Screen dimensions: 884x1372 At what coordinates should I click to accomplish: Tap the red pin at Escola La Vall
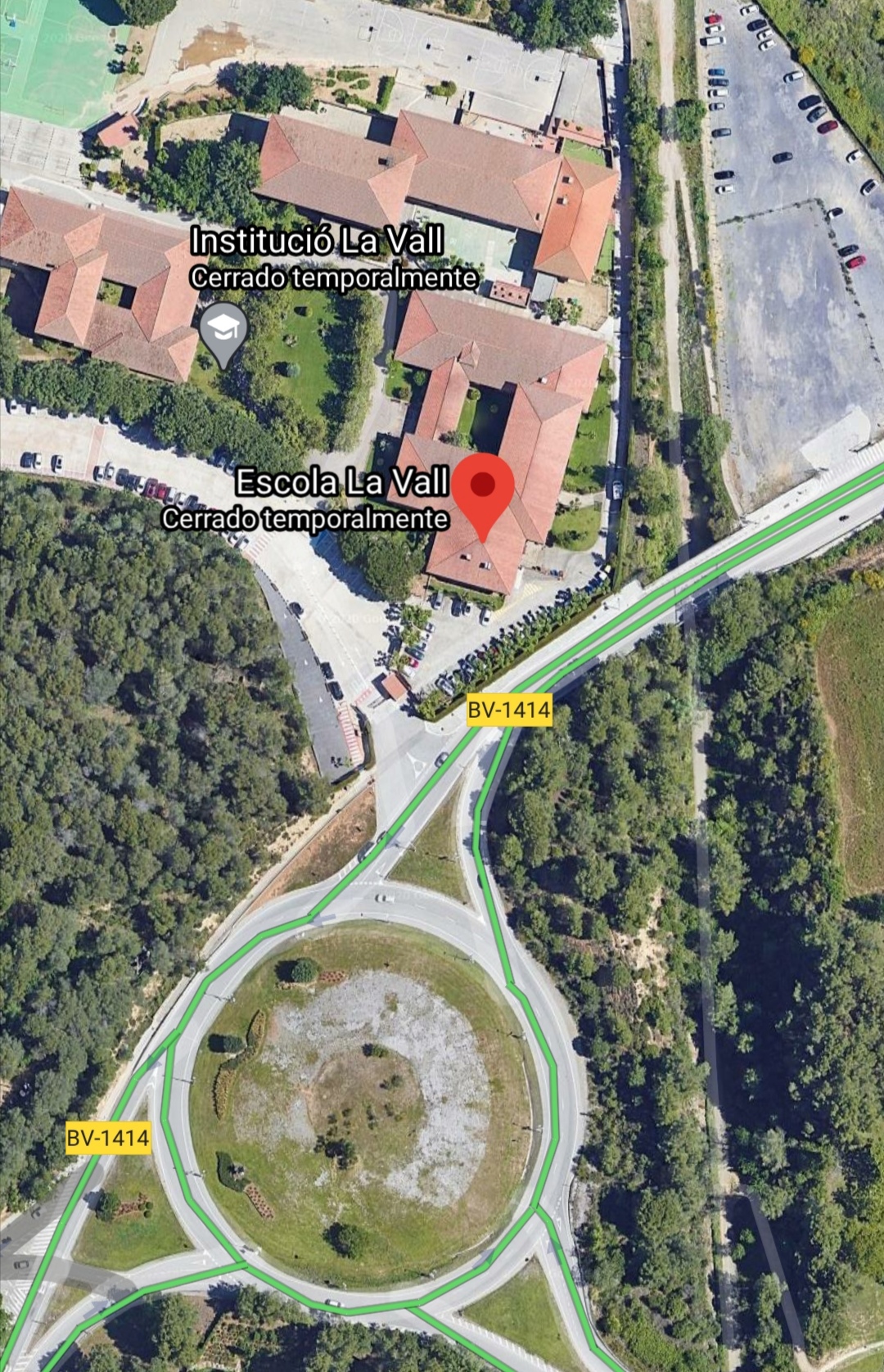[483, 488]
